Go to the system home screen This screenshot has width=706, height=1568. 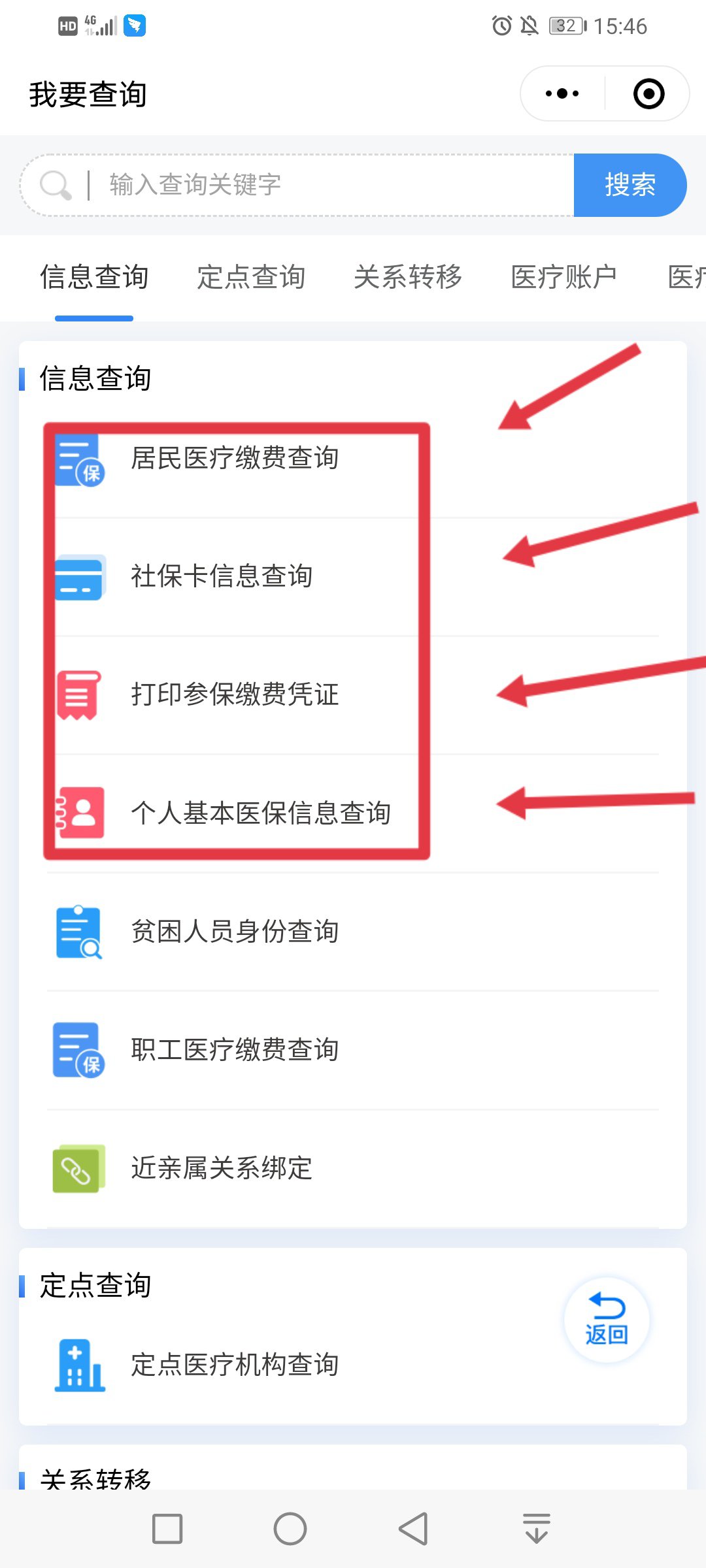click(x=290, y=1529)
